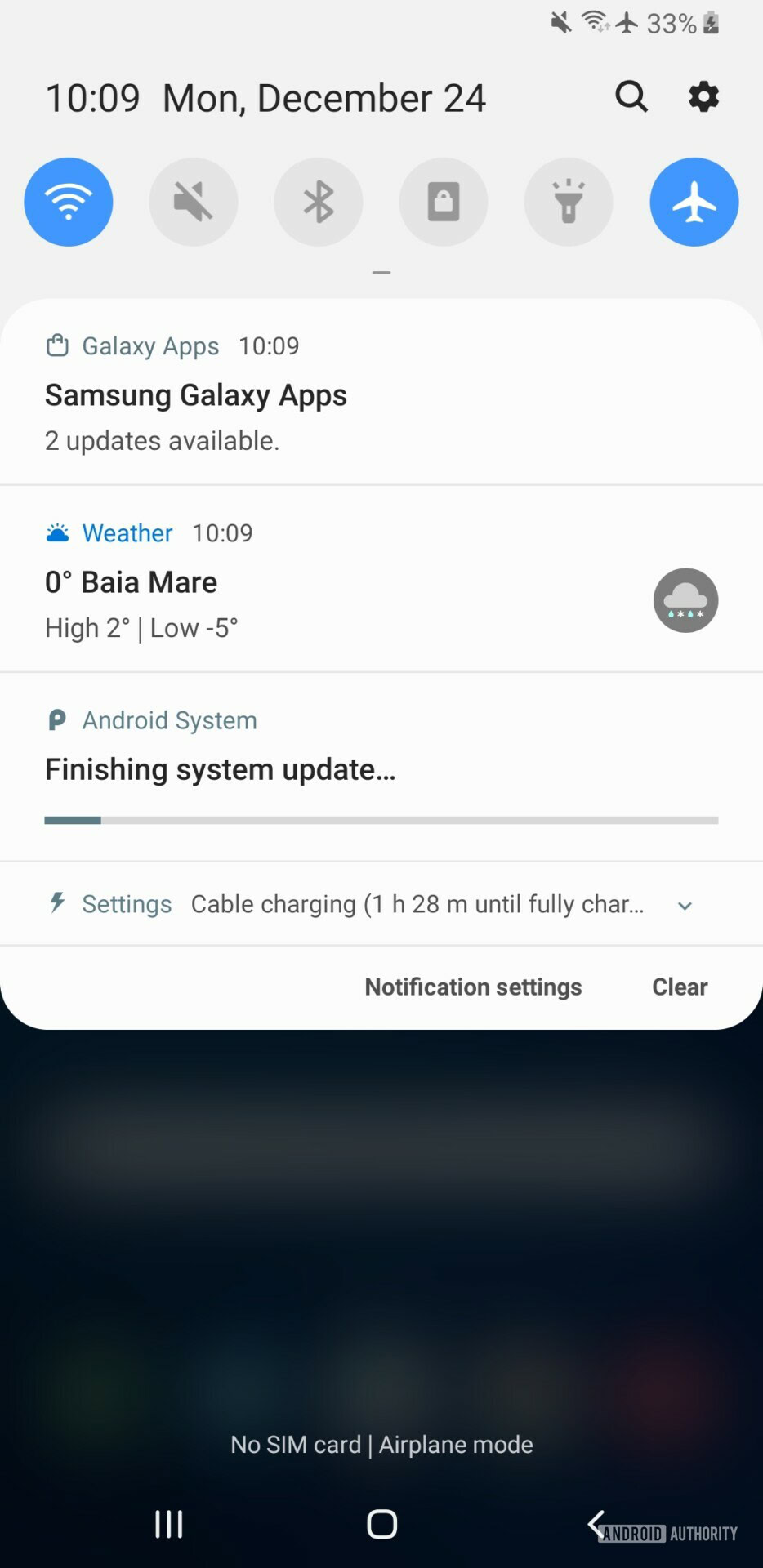This screenshot has height=1568, width=763.
Task: Open the Baia Mare weather notification
Action: tap(327, 584)
